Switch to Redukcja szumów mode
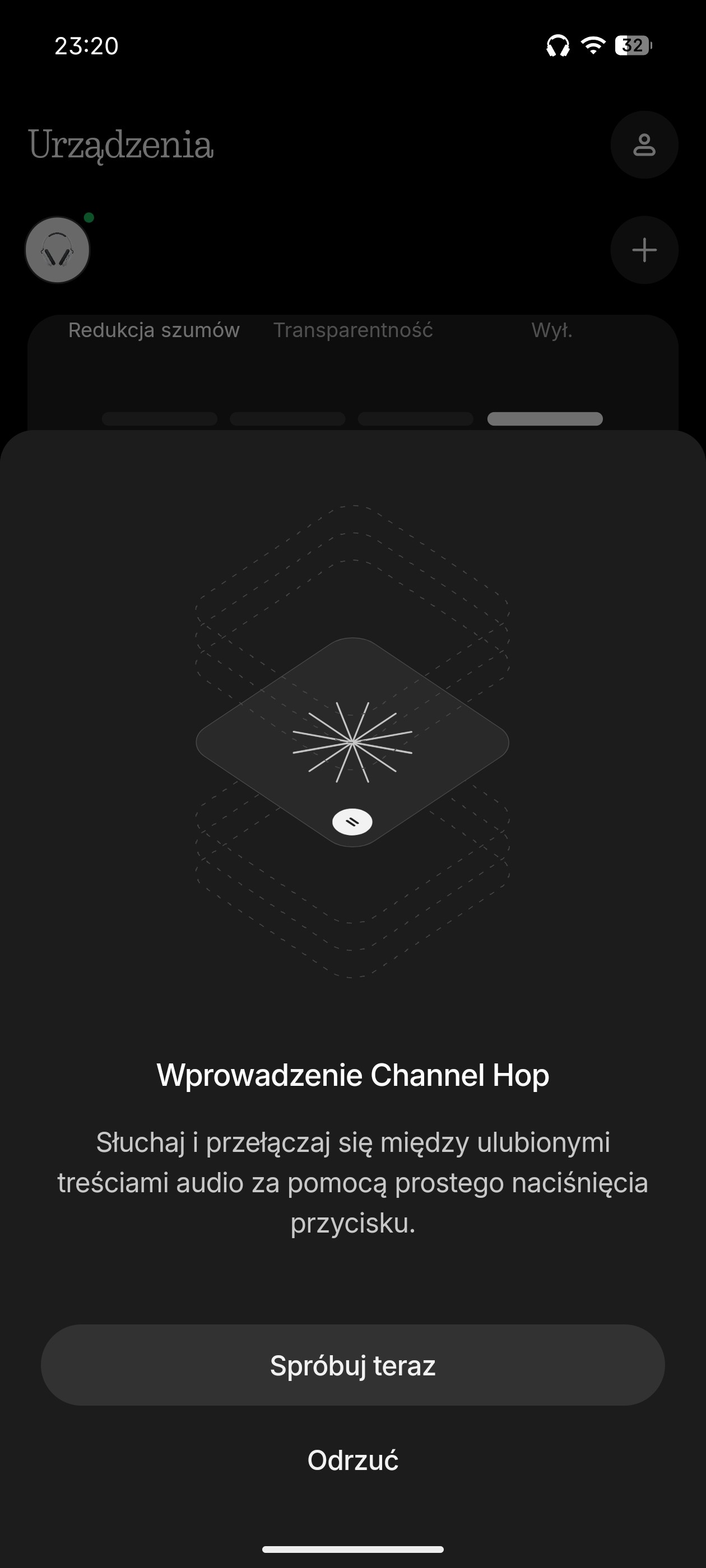Viewport: 706px width, 1568px height. (x=154, y=330)
